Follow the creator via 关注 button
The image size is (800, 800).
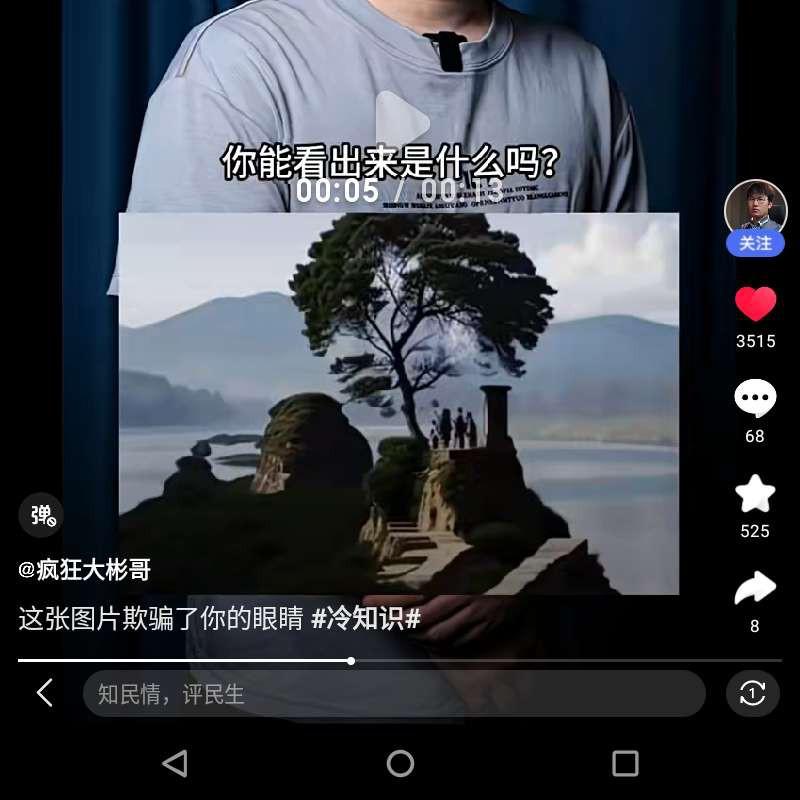[755, 244]
